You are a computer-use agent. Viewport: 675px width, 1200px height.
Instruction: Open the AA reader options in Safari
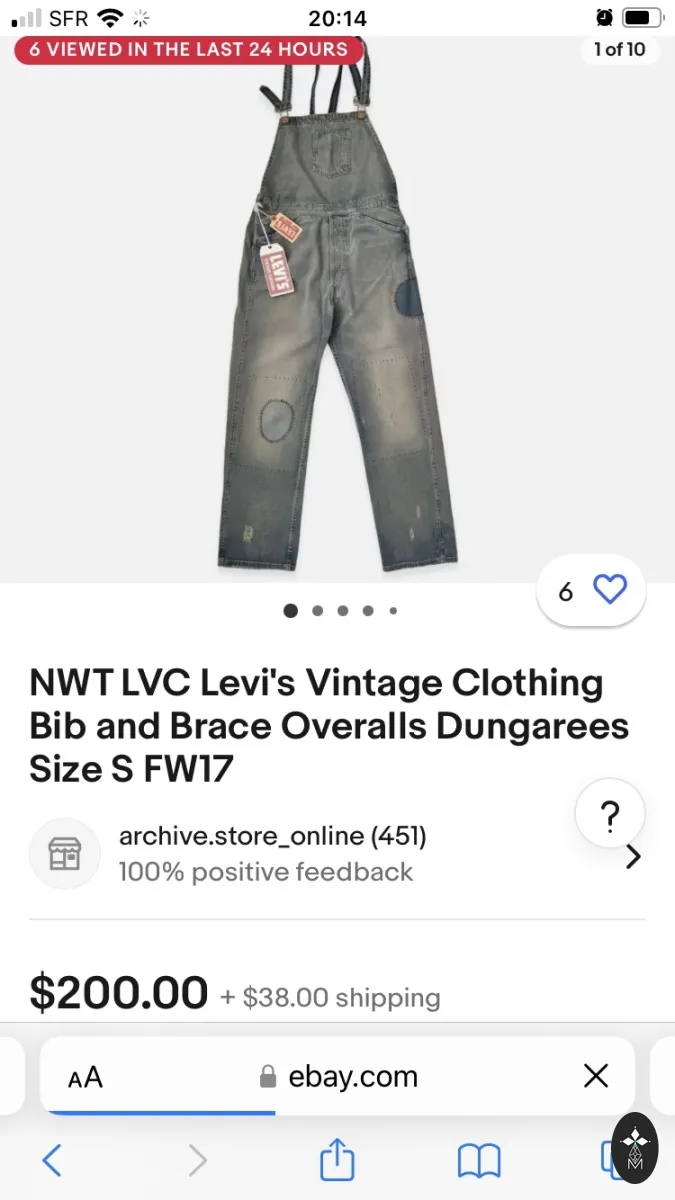click(x=85, y=1077)
